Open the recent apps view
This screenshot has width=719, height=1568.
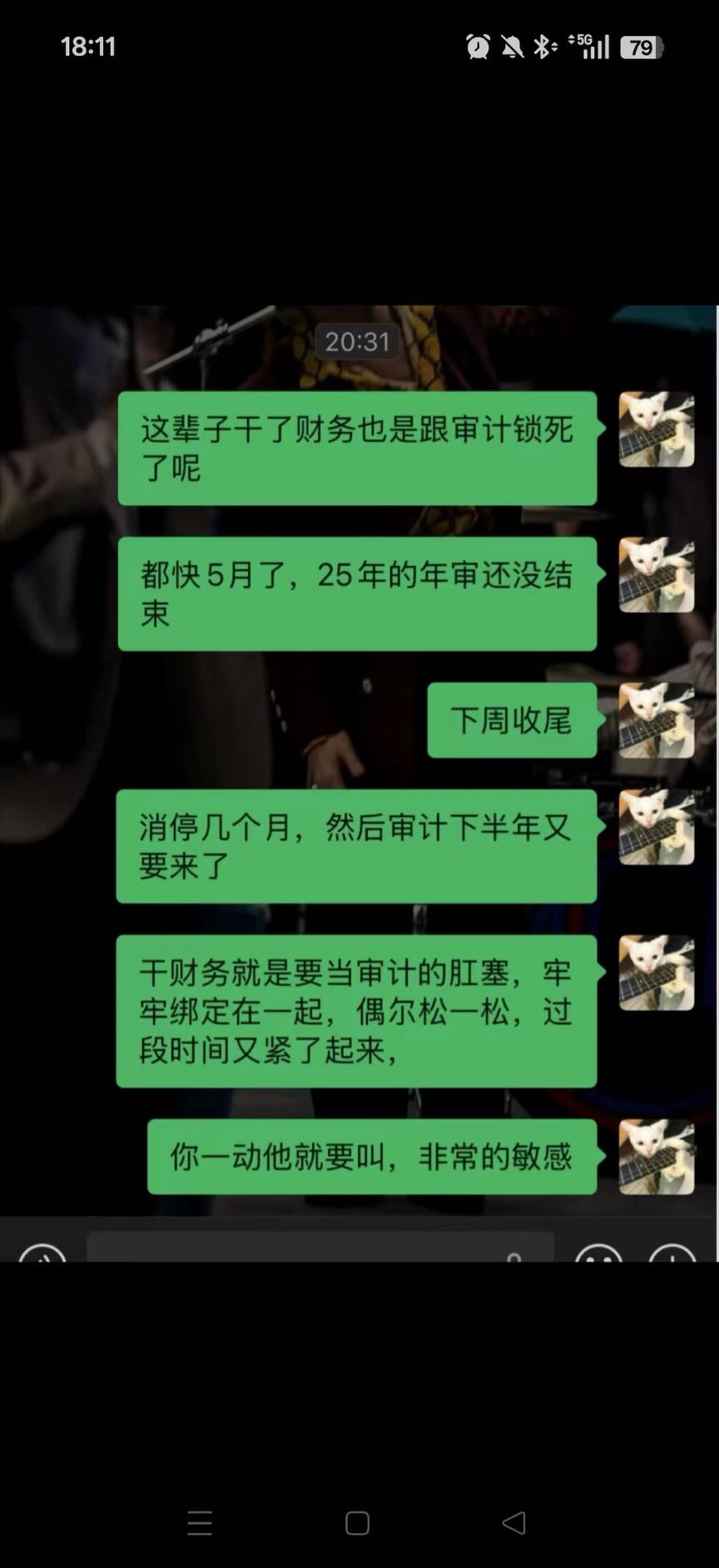tap(200, 1523)
